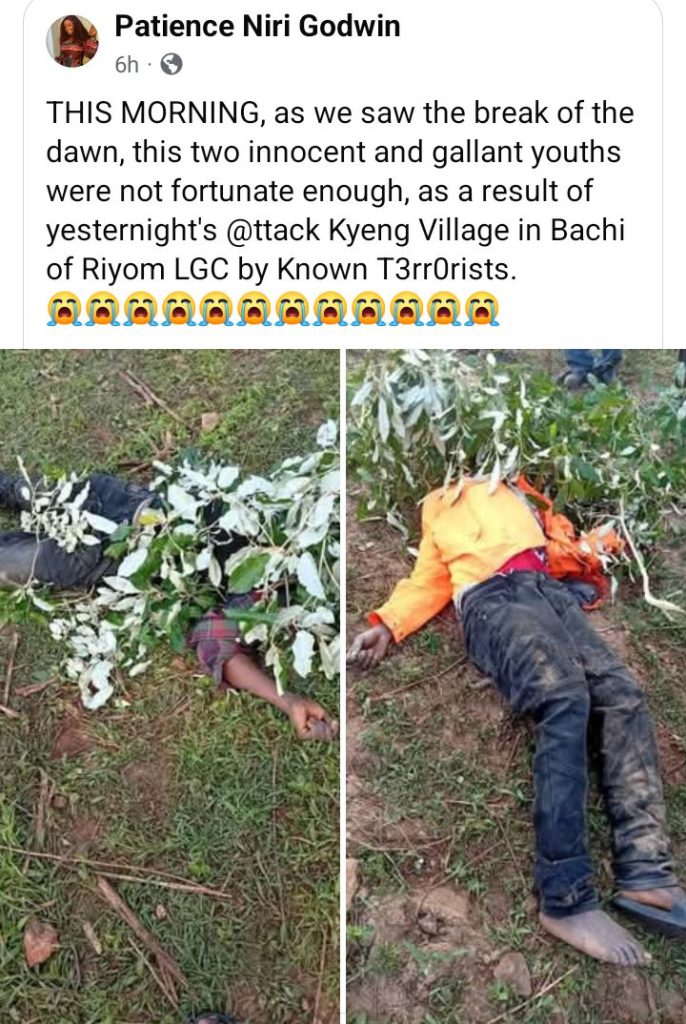Open the right photo with orange shirt
The image size is (686, 1024).
(516, 686)
